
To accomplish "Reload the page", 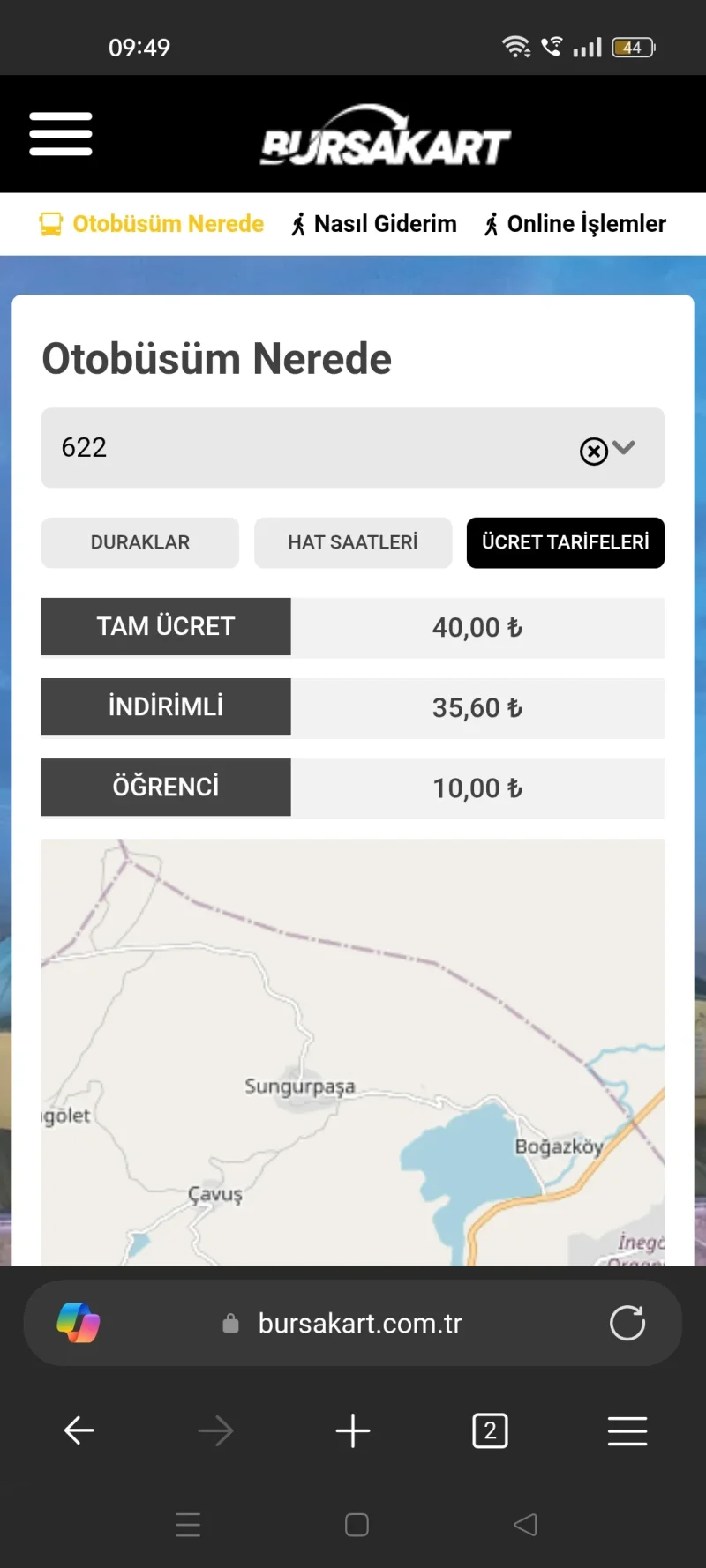I will [627, 1323].
